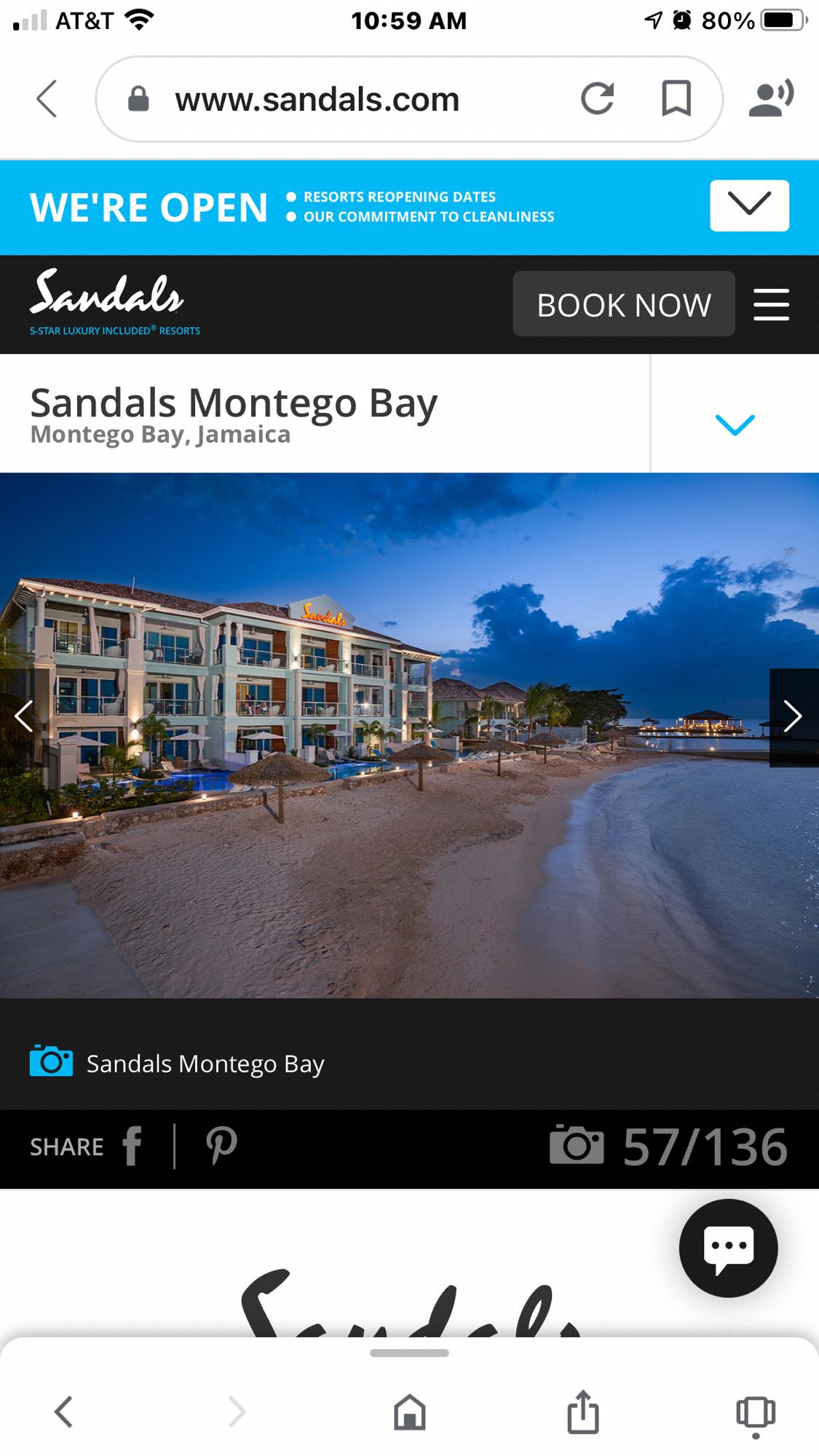This screenshot has width=819, height=1456.
Task: Show the previous gallery photo
Action: click(x=23, y=716)
